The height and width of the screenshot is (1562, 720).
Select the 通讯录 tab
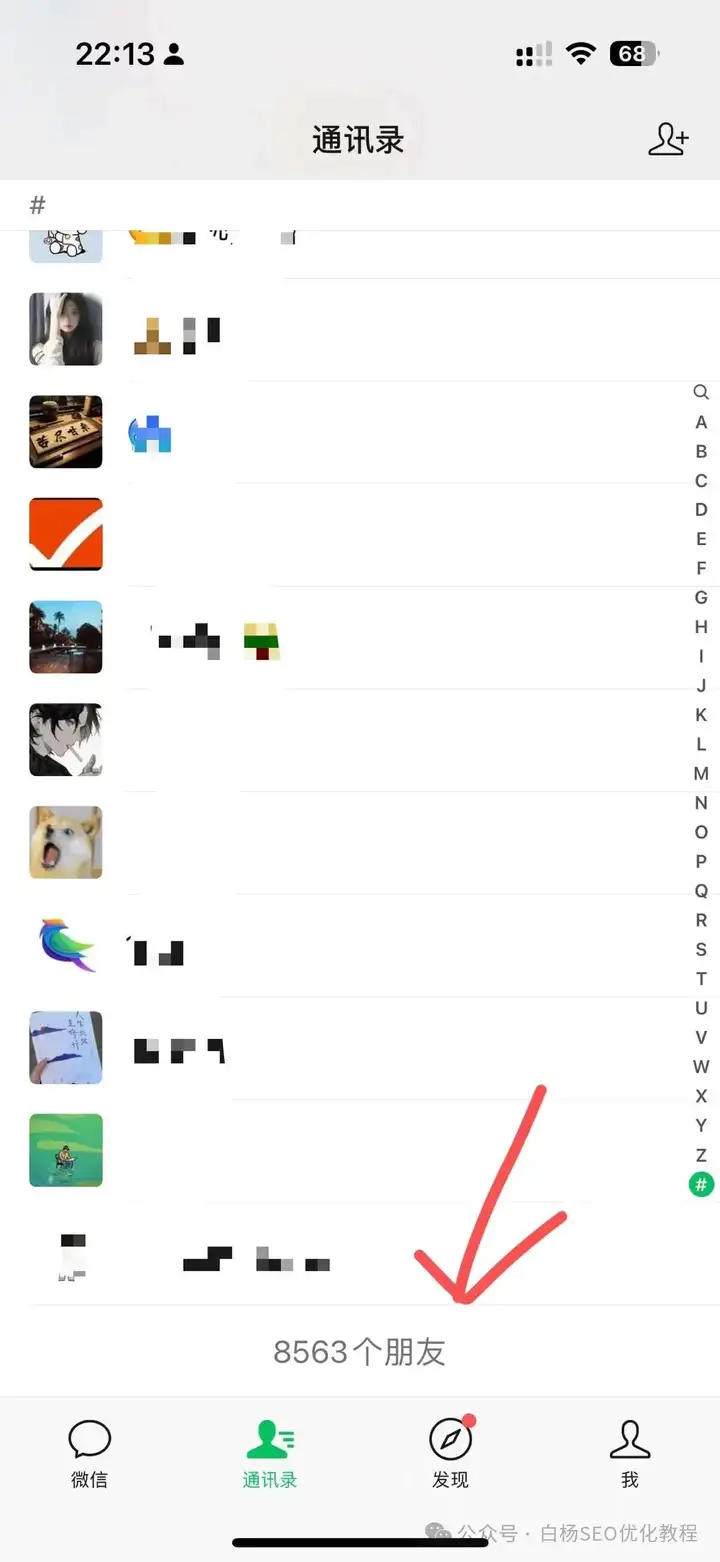(x=270, y=1452)
